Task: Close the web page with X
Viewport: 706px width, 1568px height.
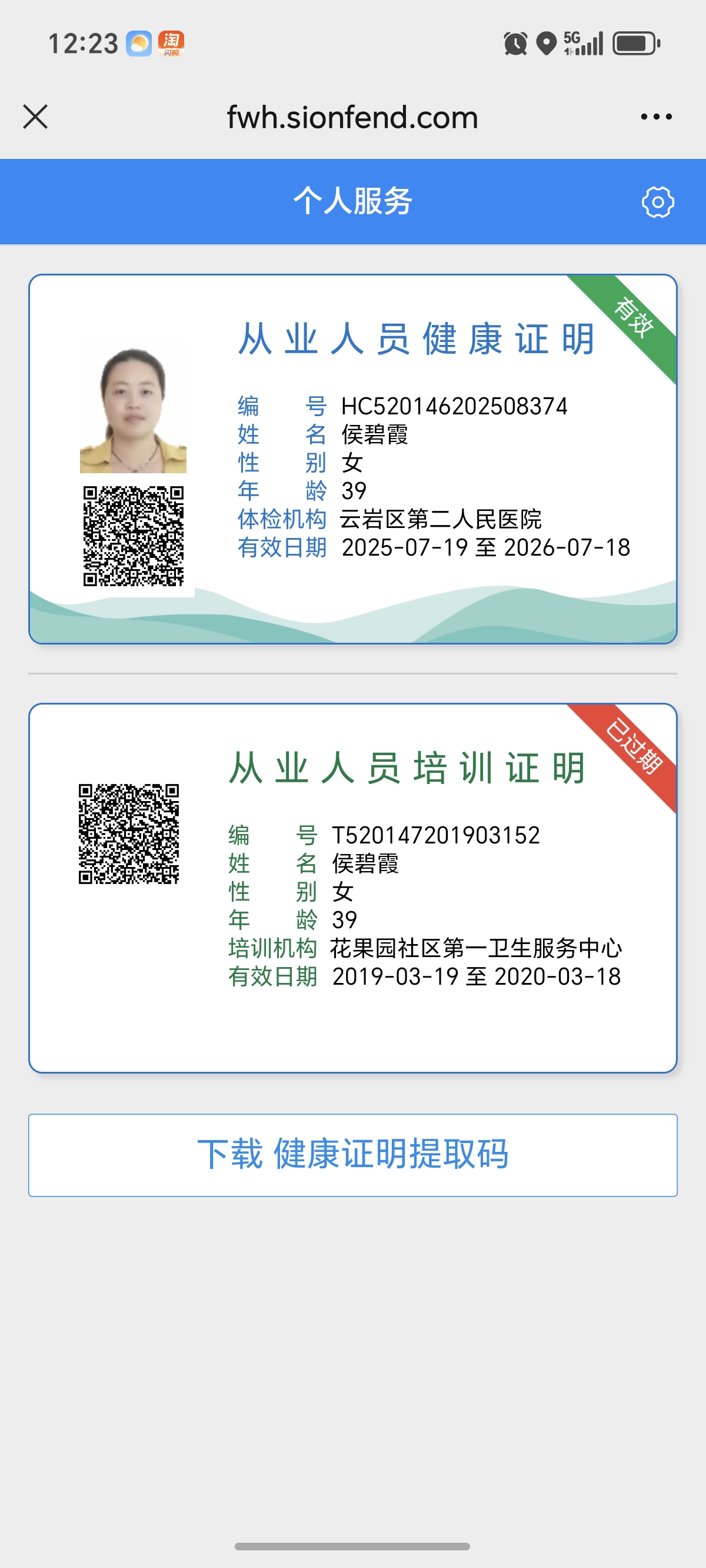Action: [35, 117]
